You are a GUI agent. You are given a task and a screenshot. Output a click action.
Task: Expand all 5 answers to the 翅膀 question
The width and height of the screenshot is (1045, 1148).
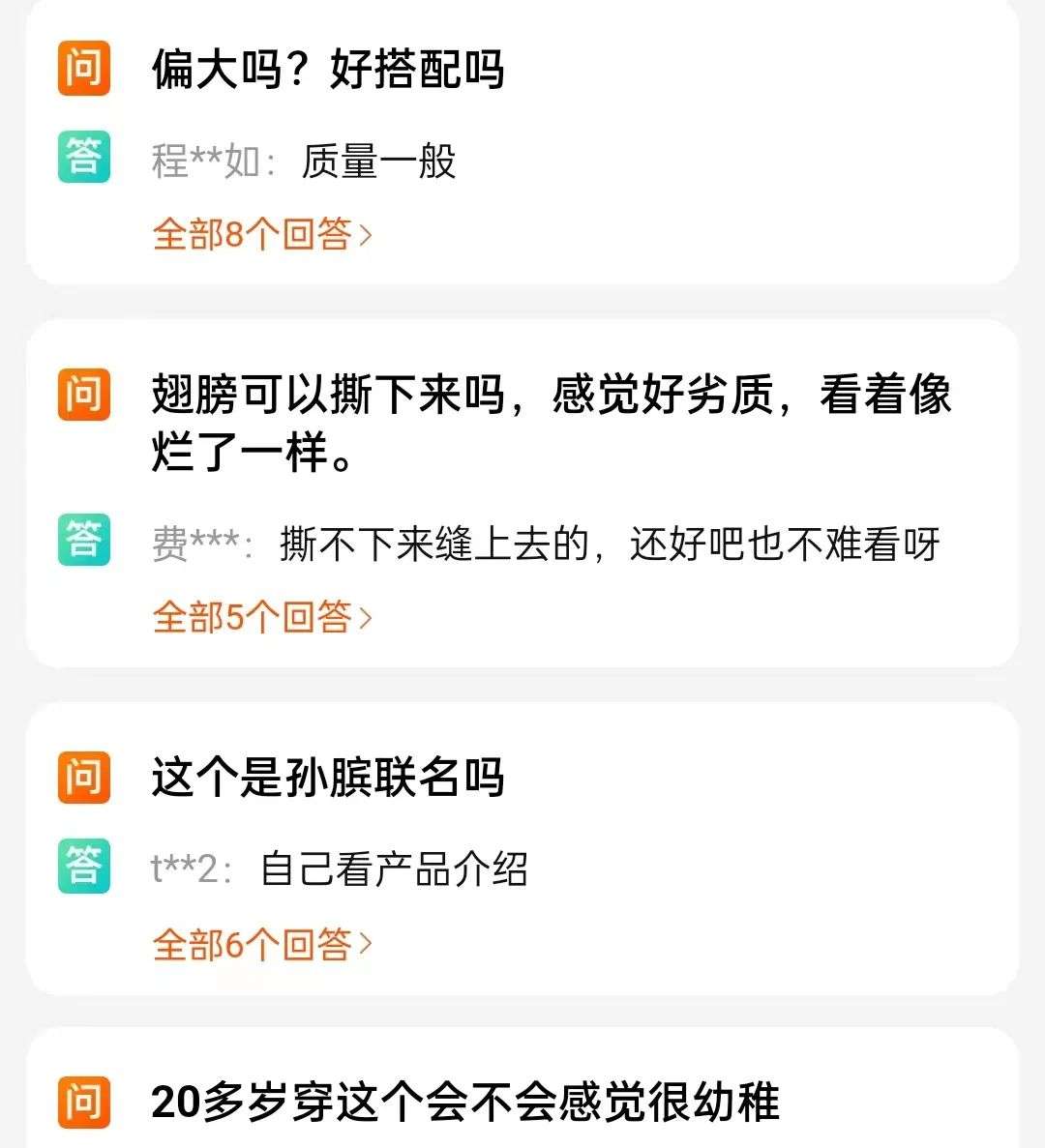click(x=261, y=616)
